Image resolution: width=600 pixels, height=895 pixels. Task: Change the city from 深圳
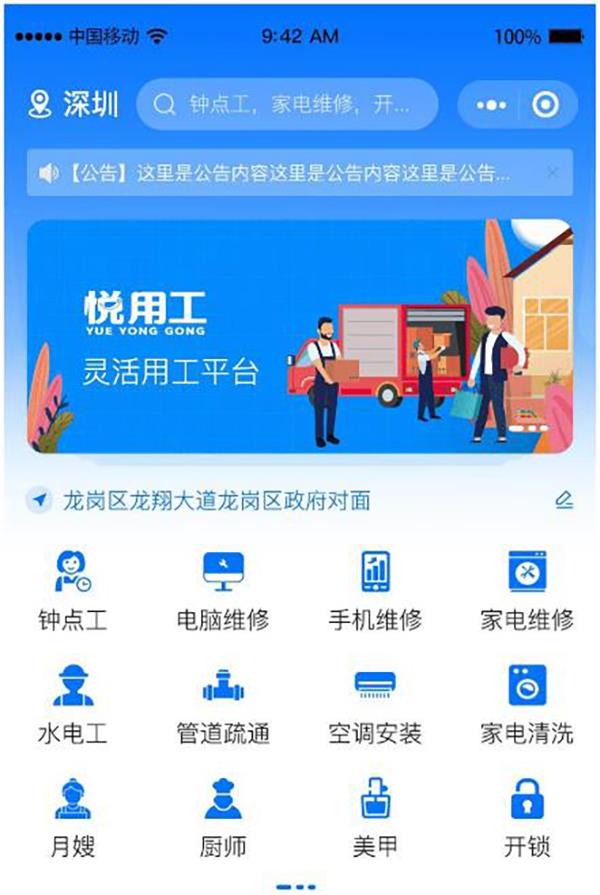coord(74,104)
